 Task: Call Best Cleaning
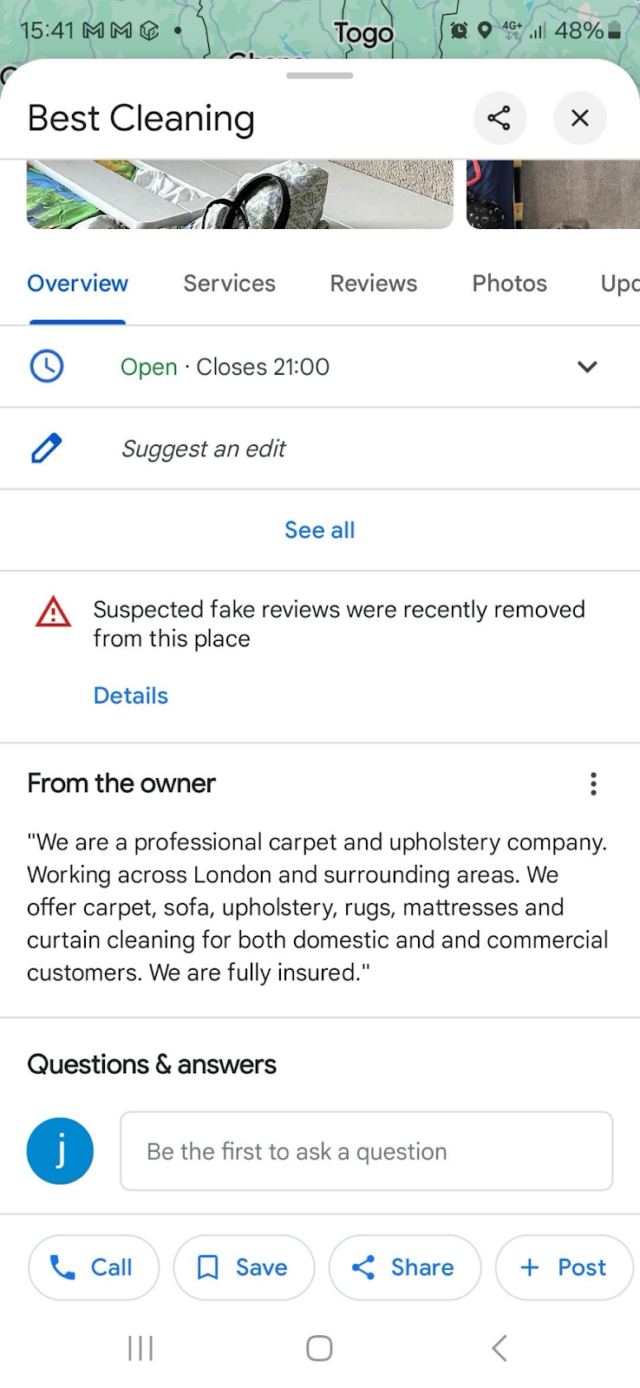[93, 1267]
